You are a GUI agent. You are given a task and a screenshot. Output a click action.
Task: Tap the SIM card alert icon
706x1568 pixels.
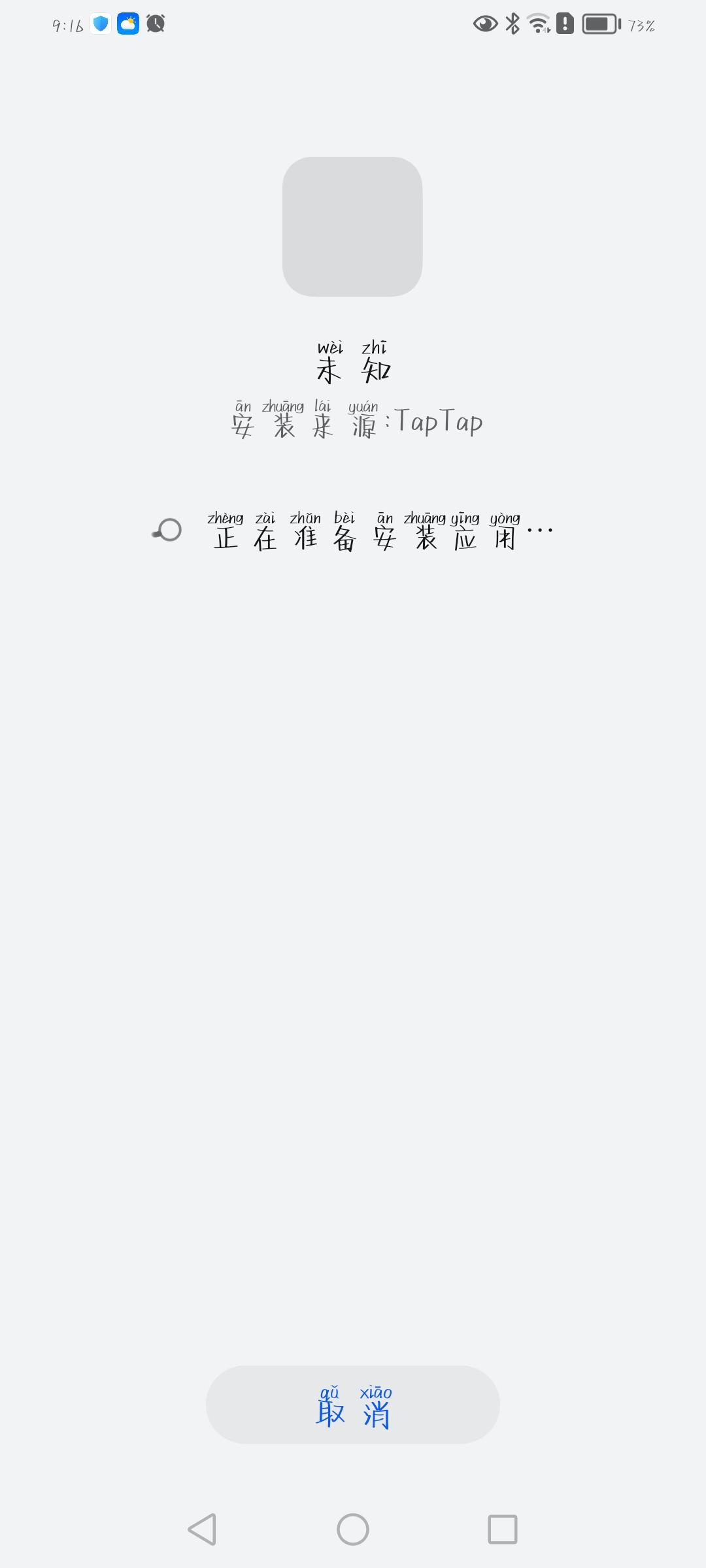pos(563,24)
